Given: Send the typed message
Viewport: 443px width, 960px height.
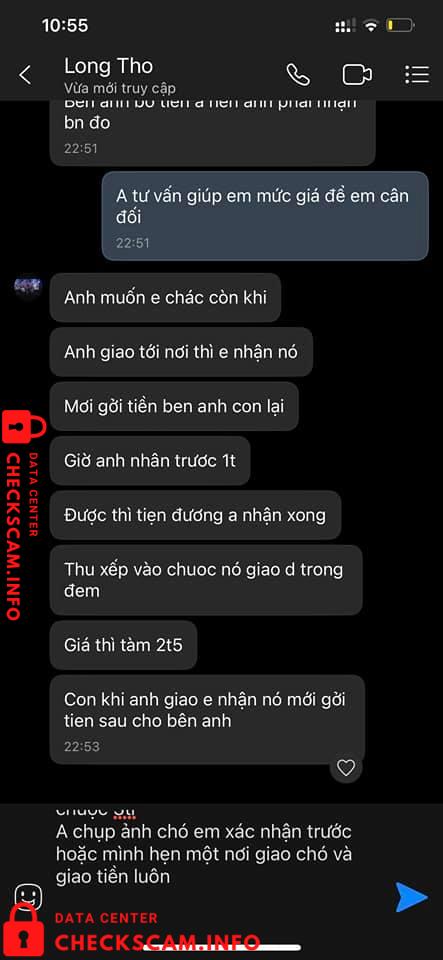Looking at the screenshot, I should [x=411, y=897].
